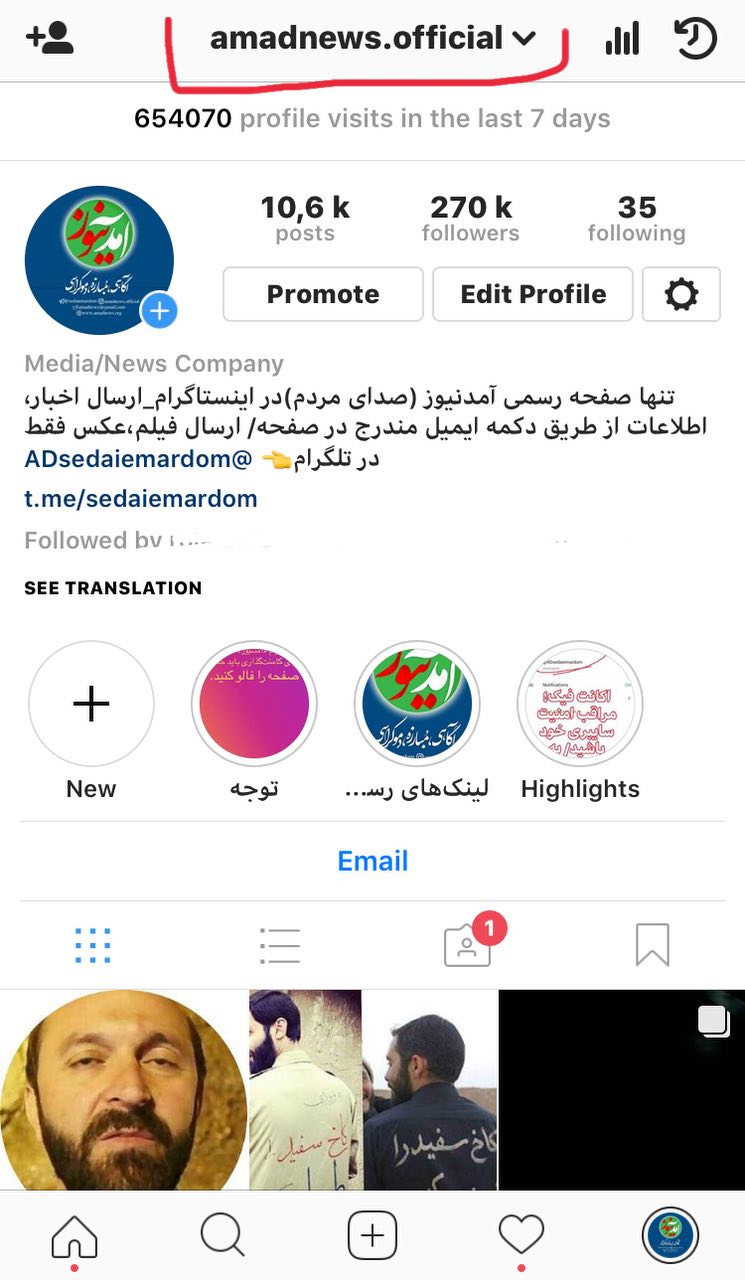Open the archive clock icon

tap(695, 39)
